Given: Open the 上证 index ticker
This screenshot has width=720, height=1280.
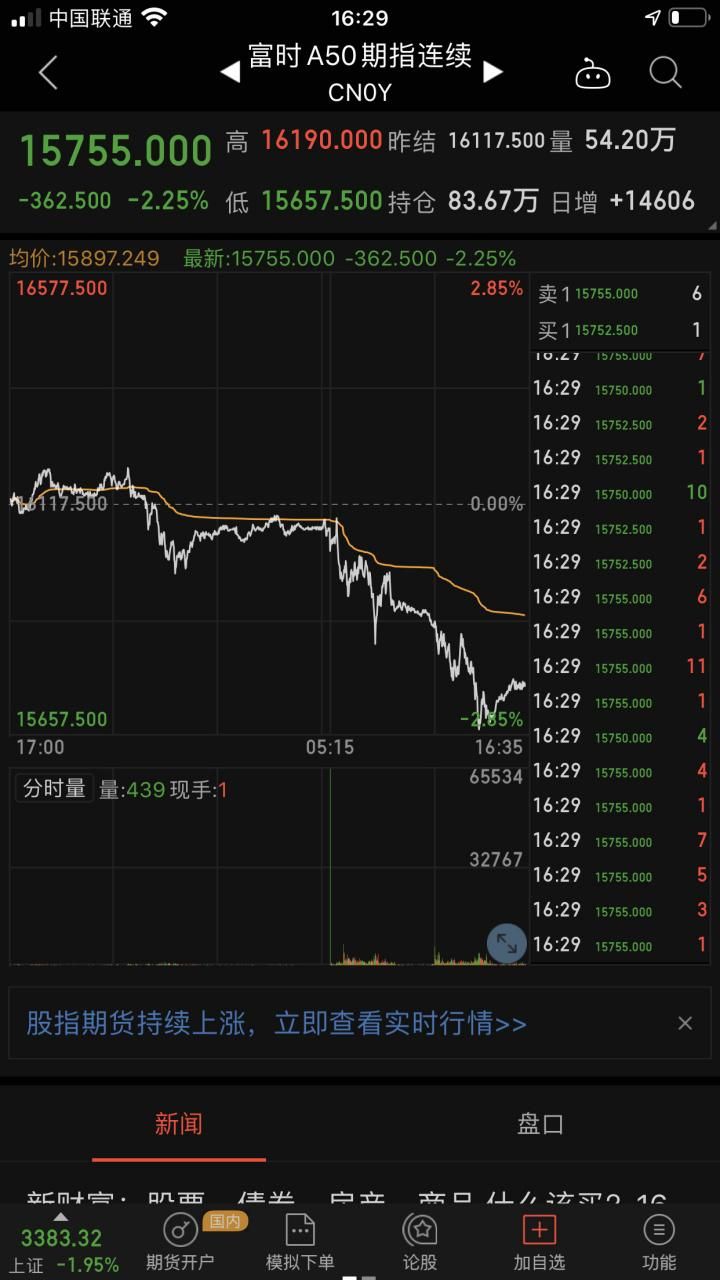Looking at the screenshot, I should click(62, 1245).
